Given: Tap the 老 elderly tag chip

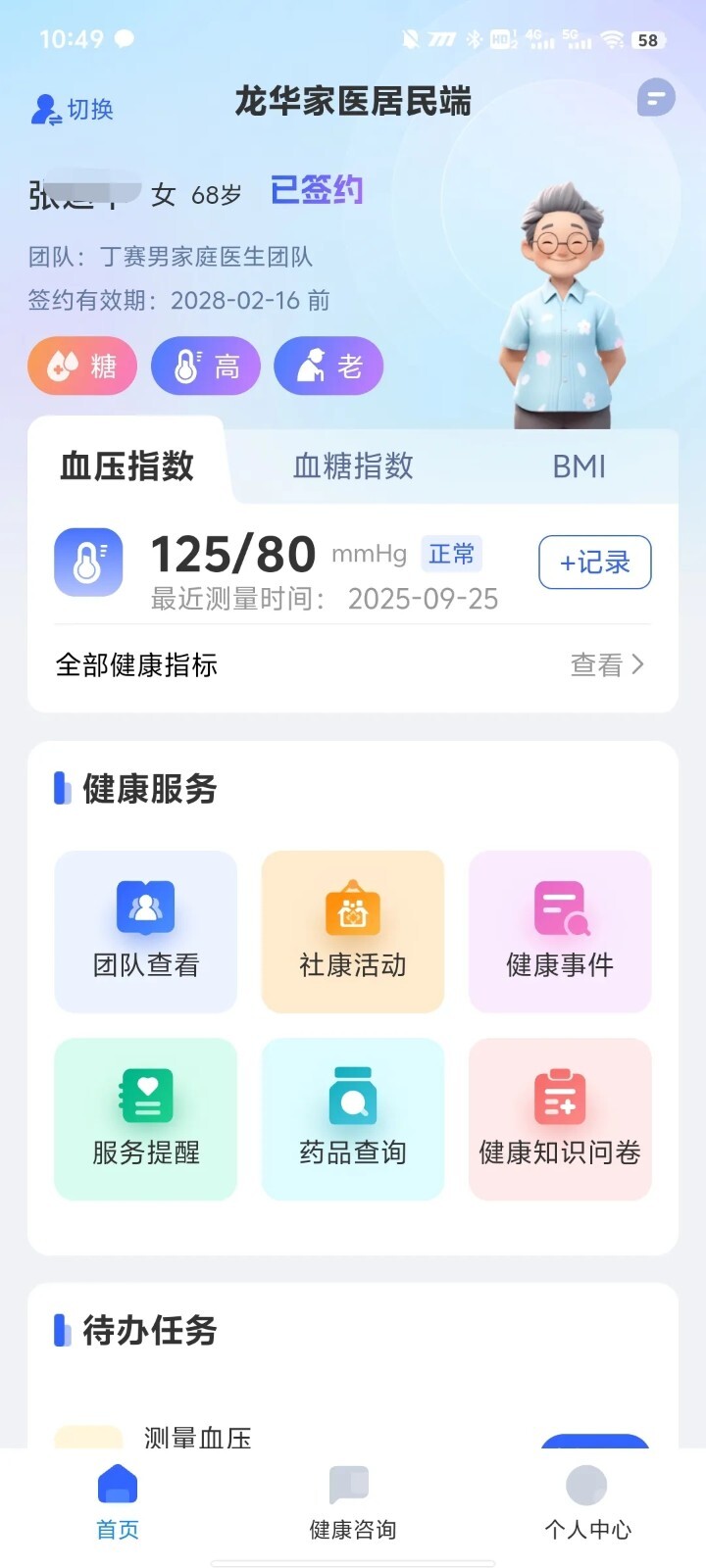Looking at the screenshot, I should point(328,366).
